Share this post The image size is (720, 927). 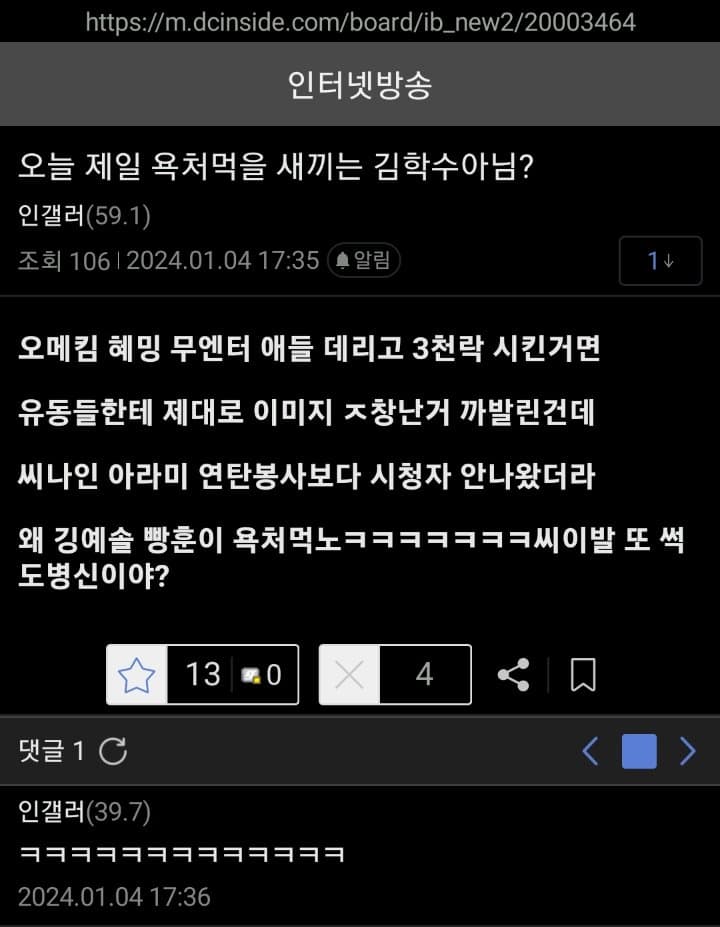(514, 675)
